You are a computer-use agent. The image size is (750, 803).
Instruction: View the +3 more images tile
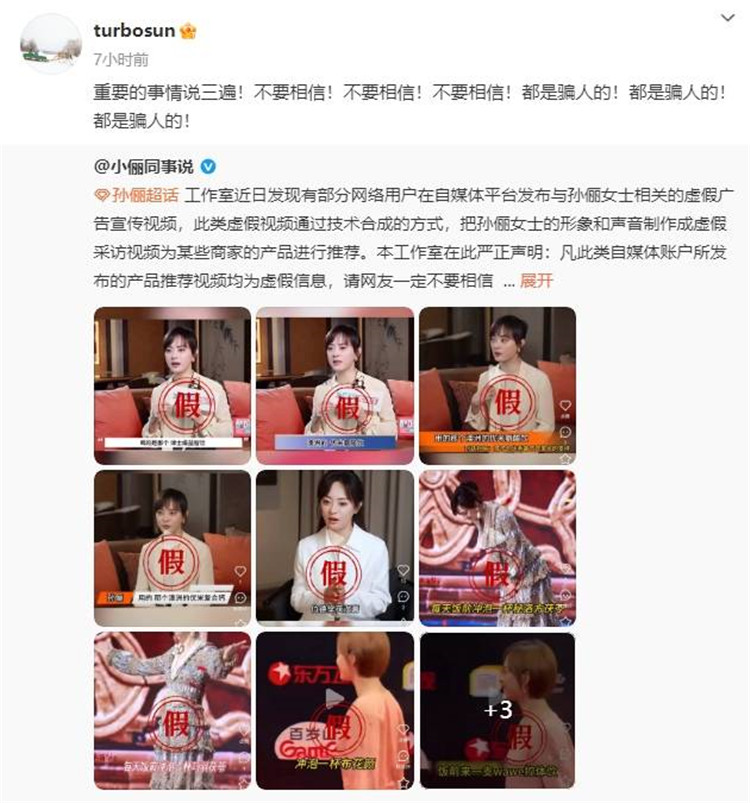(497, 710)
